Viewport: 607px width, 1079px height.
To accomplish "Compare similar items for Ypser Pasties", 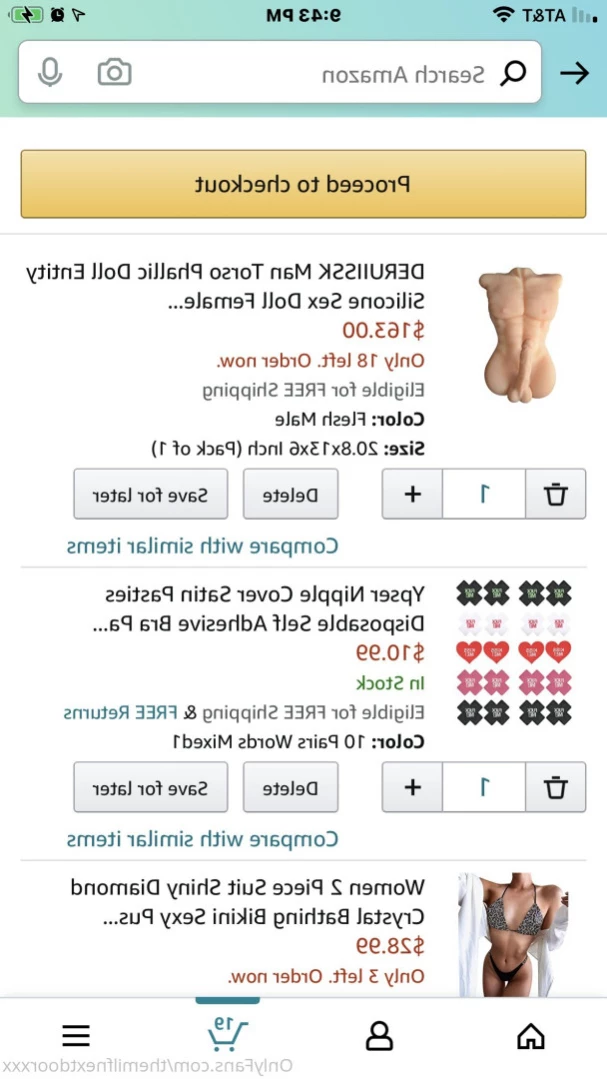I will click(203, 839).
